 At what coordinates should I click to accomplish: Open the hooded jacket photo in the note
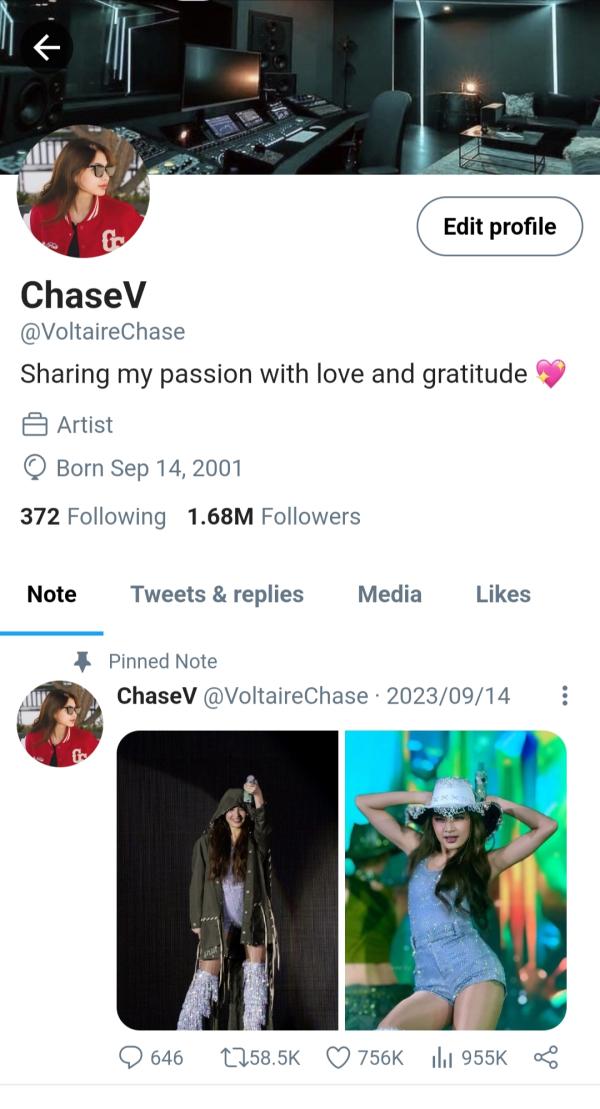click(227, 880)
